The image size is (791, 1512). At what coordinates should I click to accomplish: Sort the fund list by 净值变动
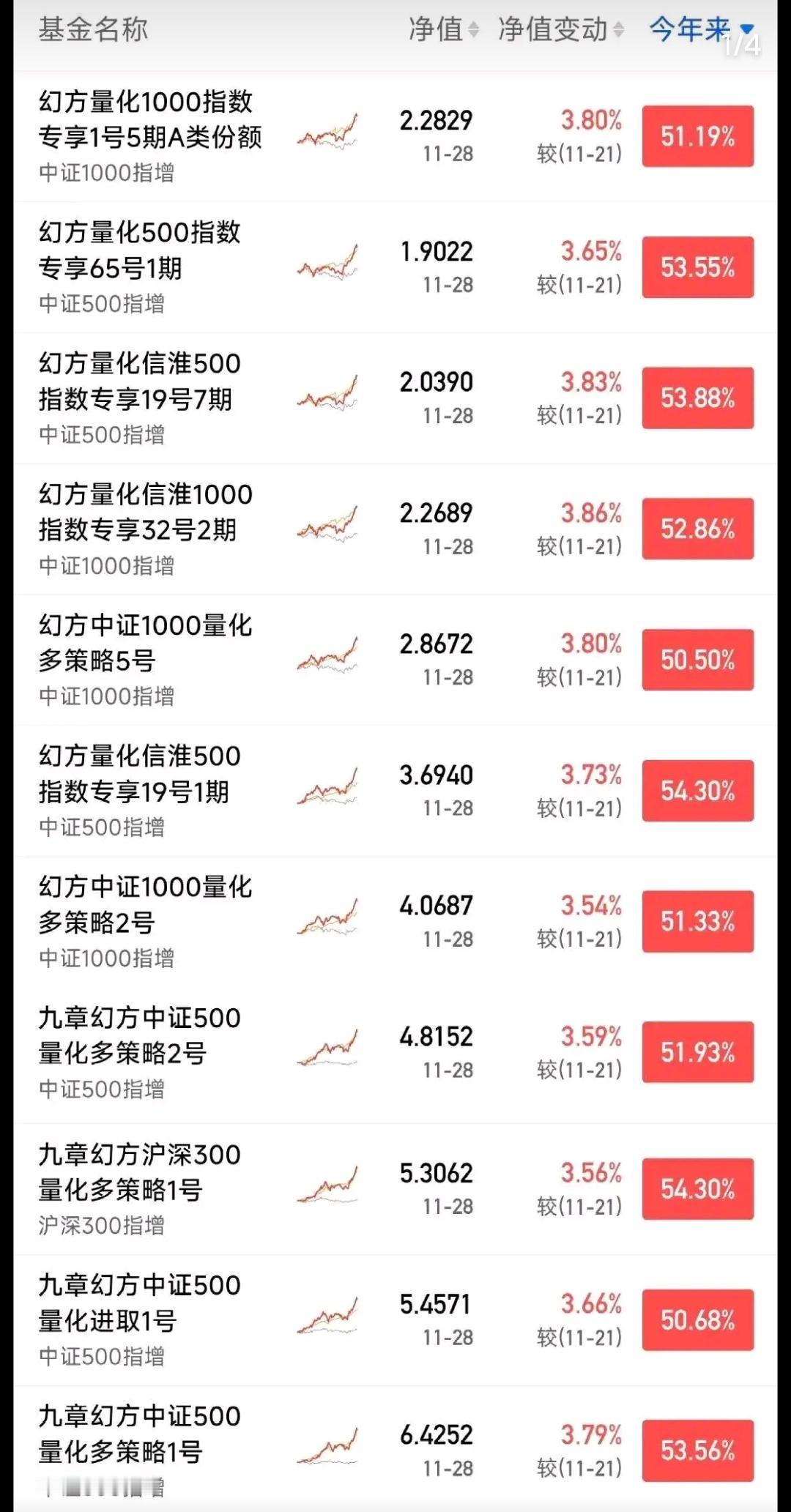561,30
